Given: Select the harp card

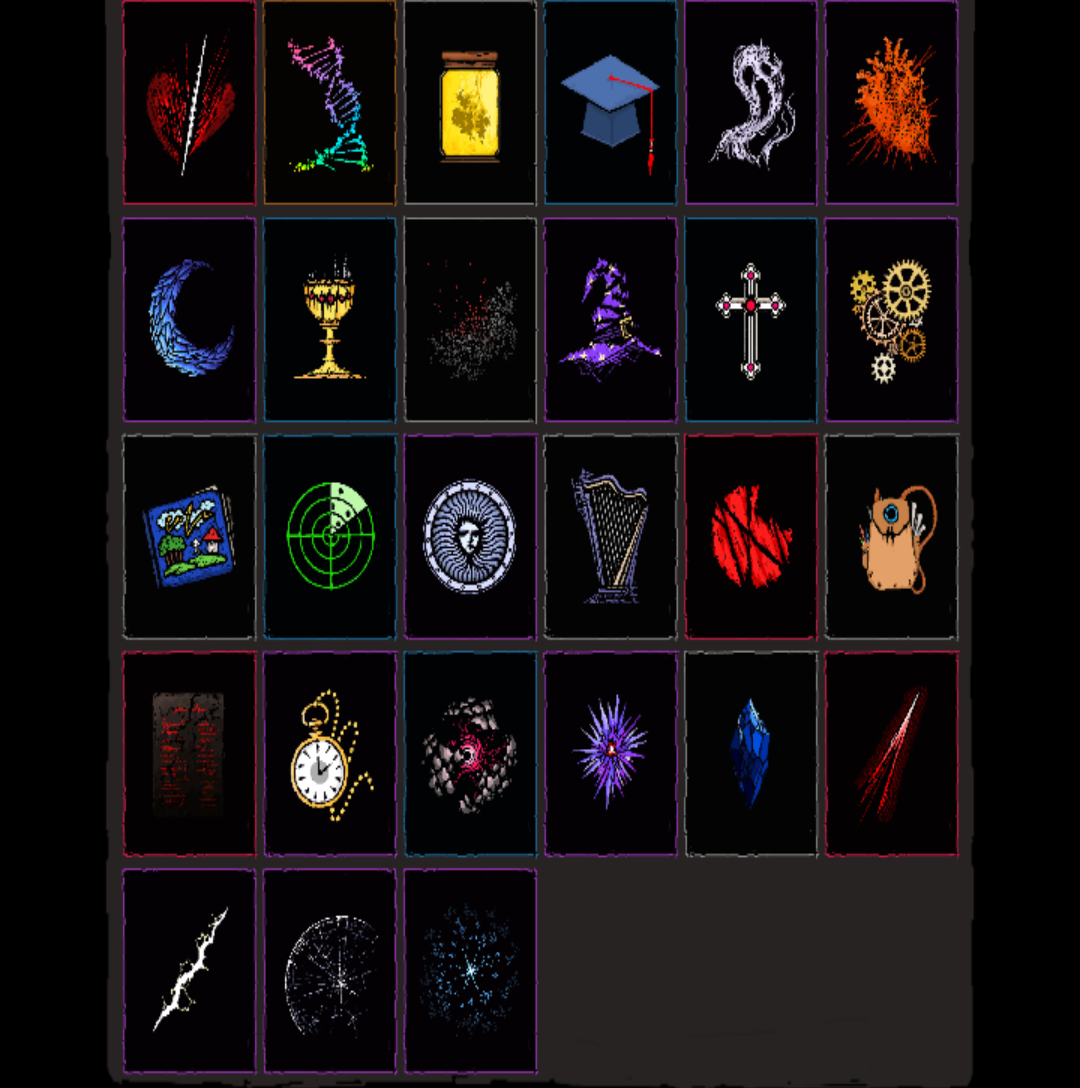Looking at the screenshot, I should [610, 536].
